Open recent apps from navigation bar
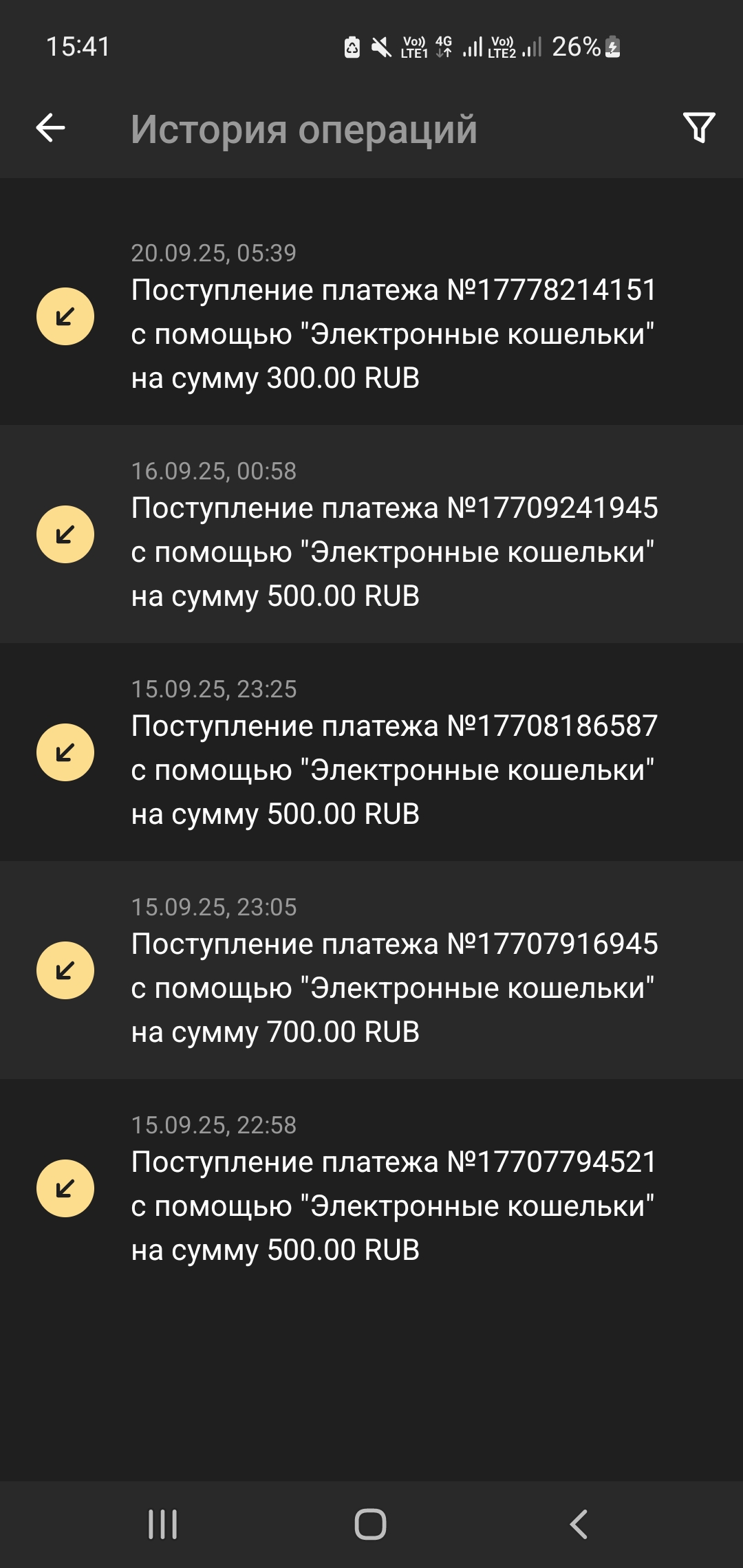Screen dimensions: 743x1568 click(163, 1524)
